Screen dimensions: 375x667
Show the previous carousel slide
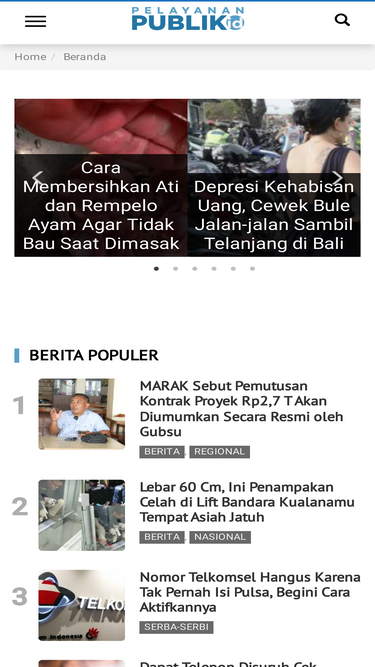click(38, 178)
